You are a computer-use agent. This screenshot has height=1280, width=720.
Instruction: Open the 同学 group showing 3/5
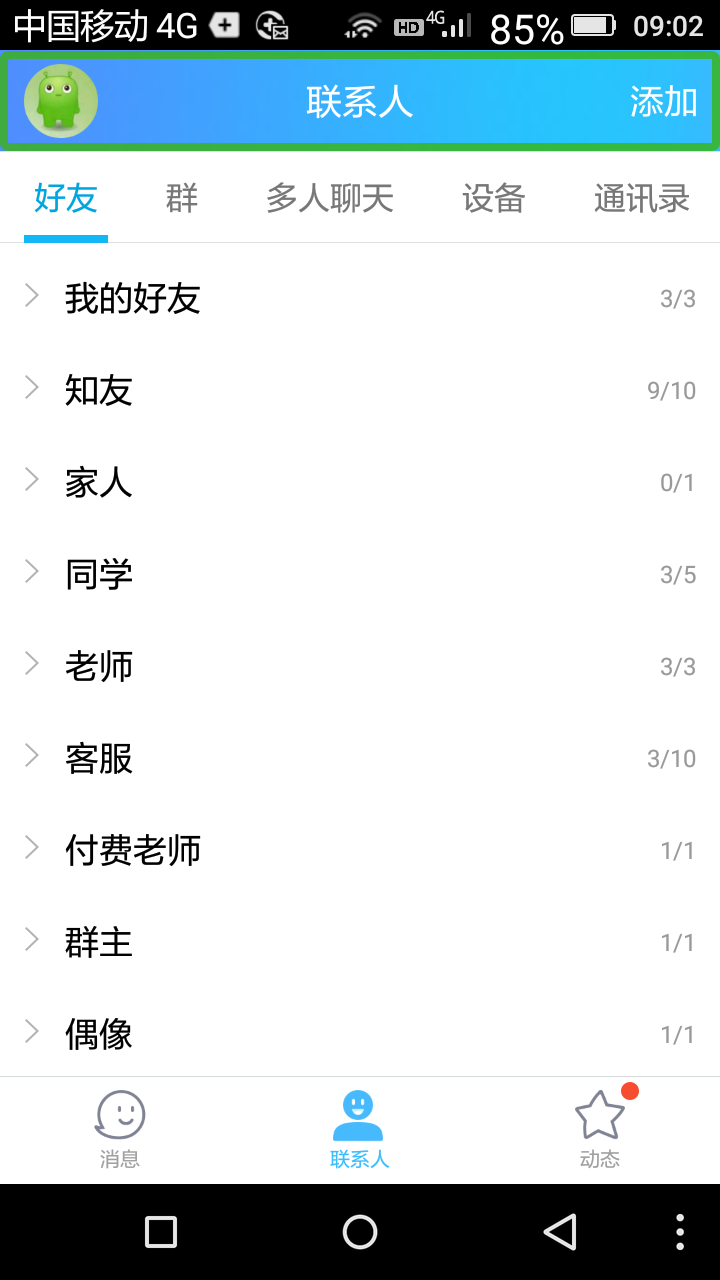[360, 573]
